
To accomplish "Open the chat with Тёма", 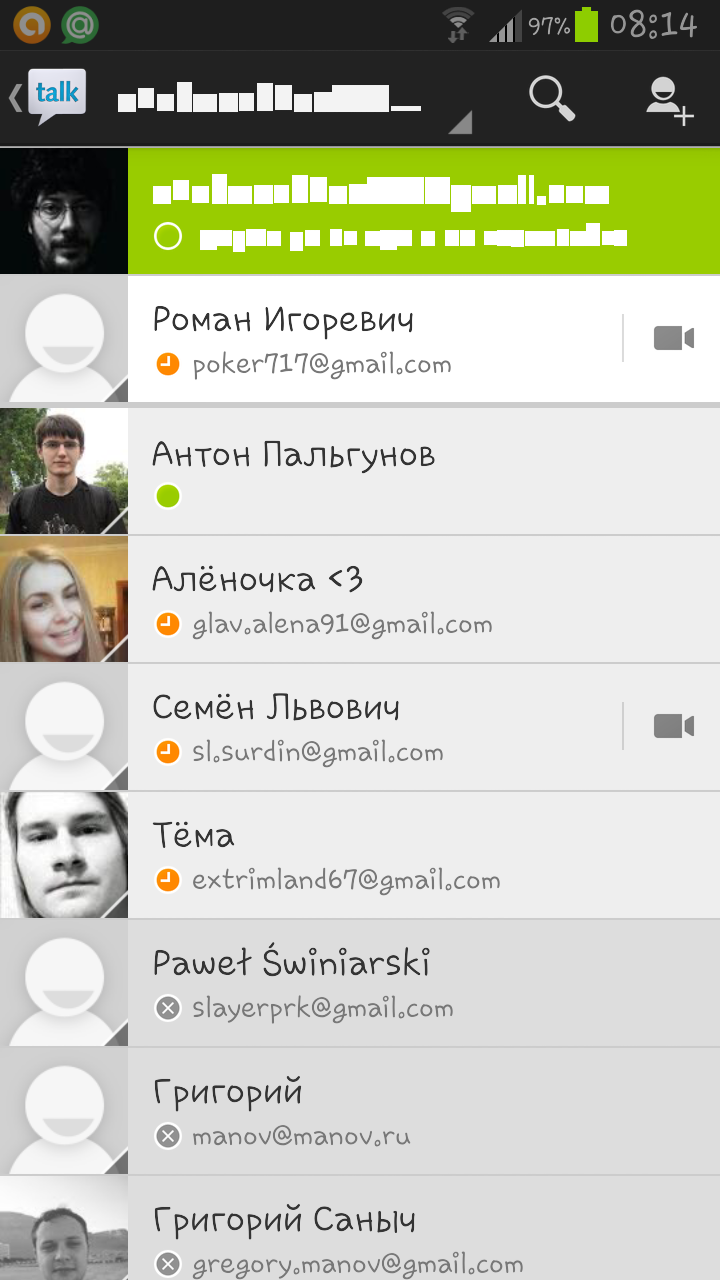I will [360, 855].
